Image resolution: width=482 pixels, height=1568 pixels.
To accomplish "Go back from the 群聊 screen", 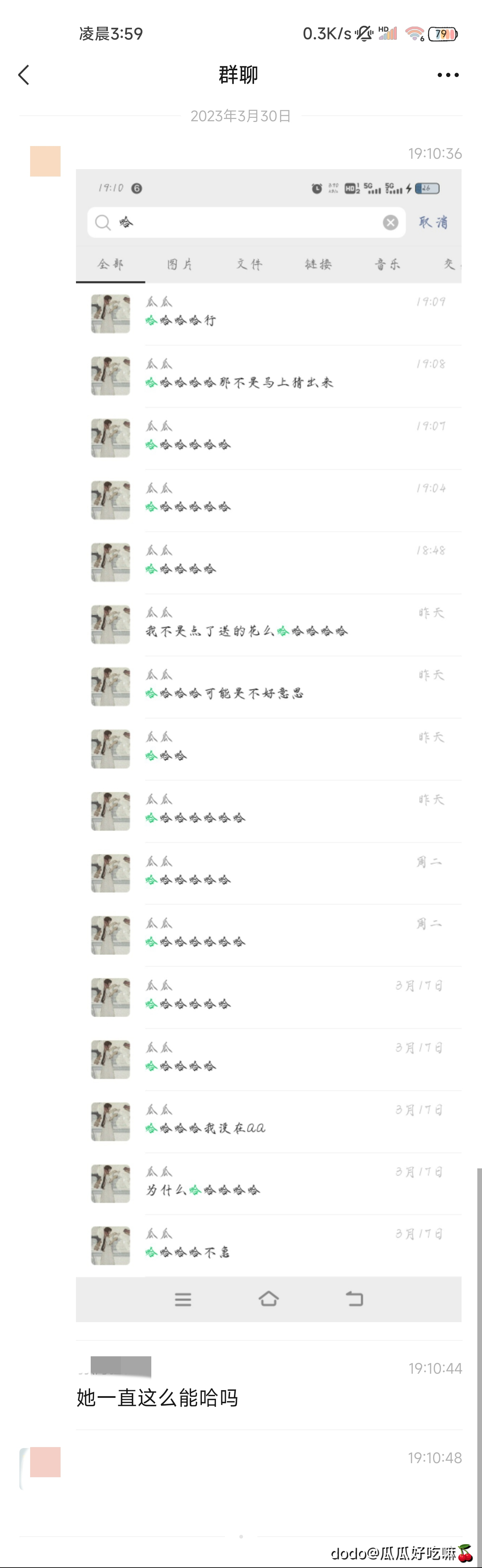I will 24,75.
